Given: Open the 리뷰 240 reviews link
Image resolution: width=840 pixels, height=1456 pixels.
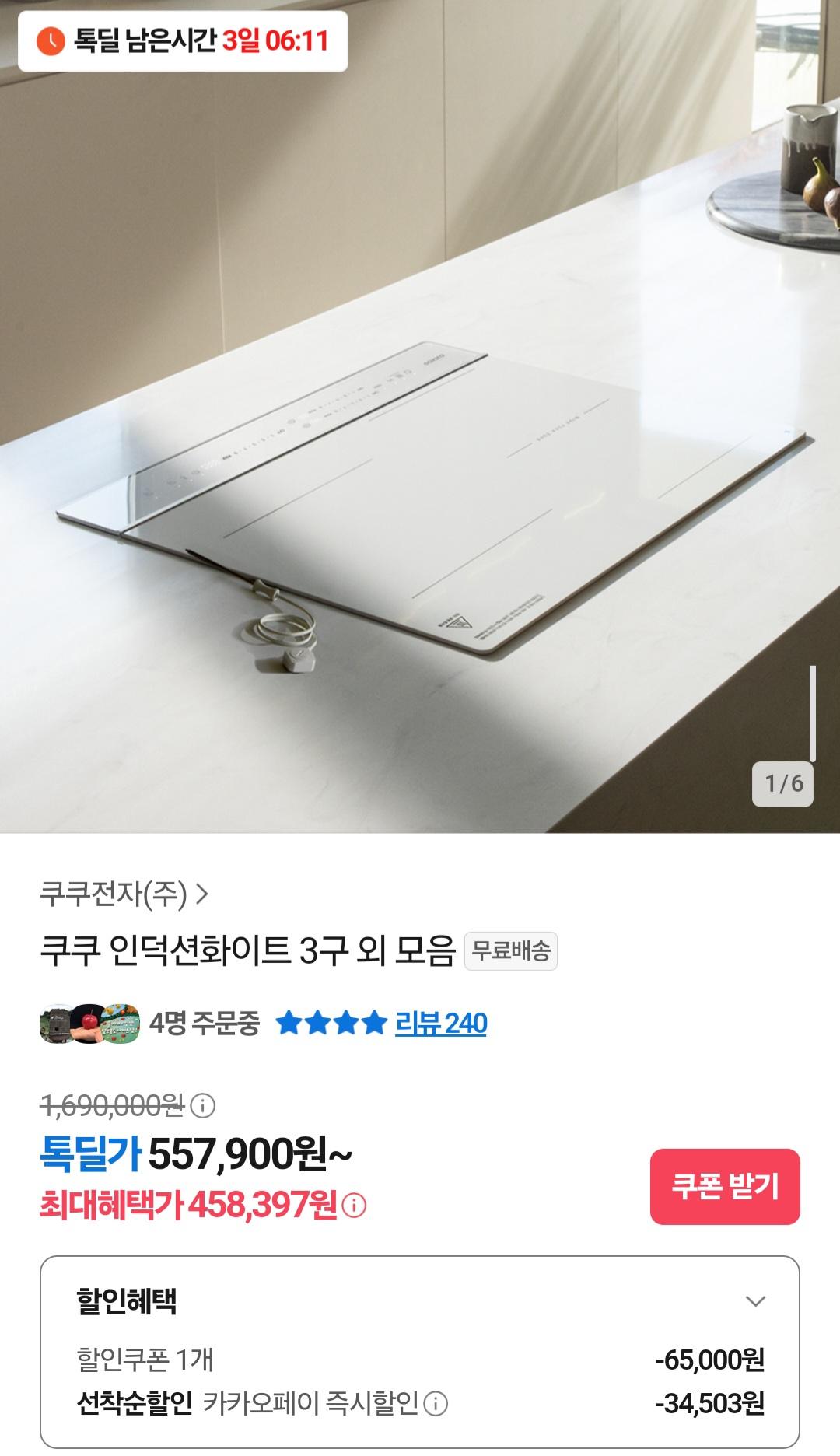Looking at the screenshot, I should [440, 1023].
